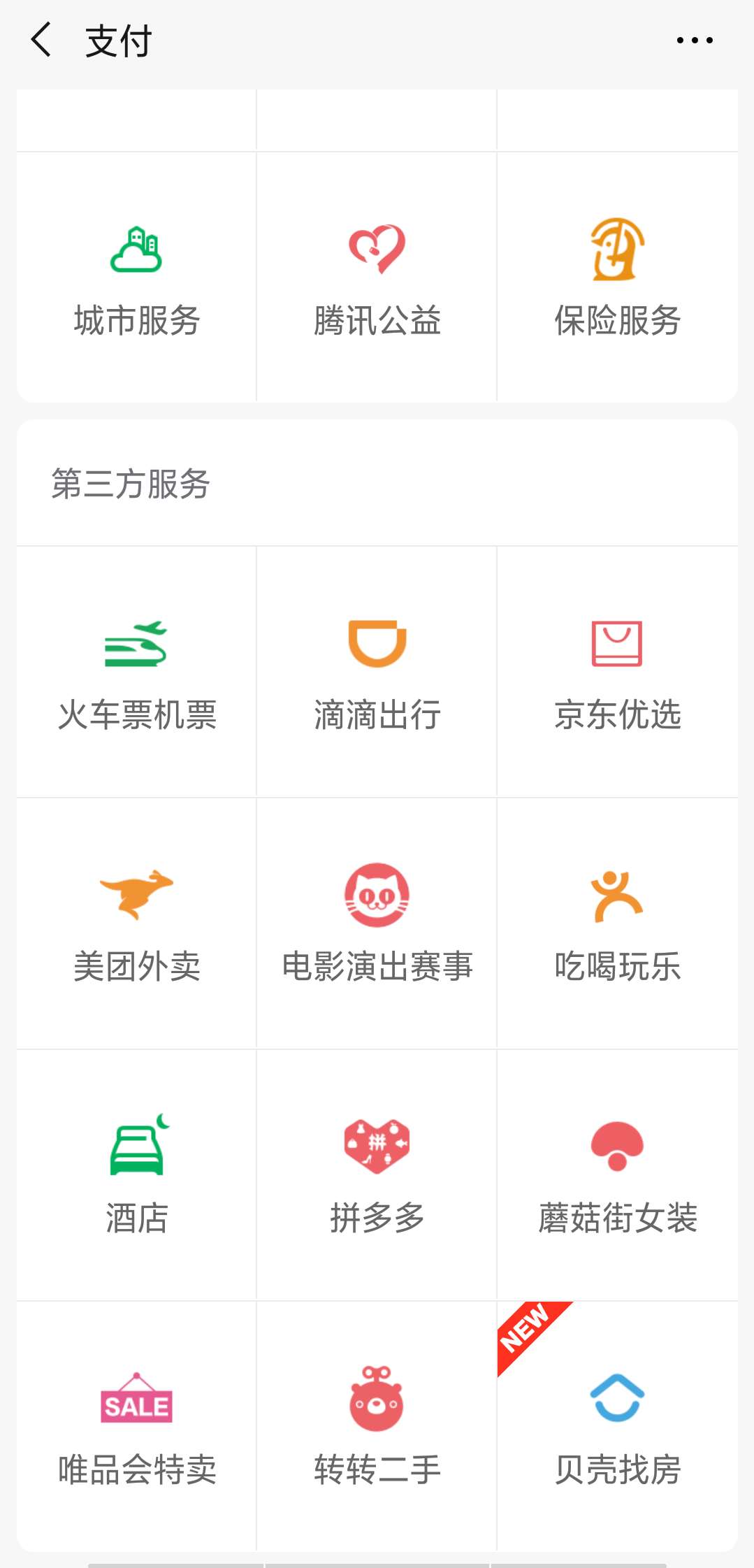Open 酒店 hotel booking

click(137, 1175)
